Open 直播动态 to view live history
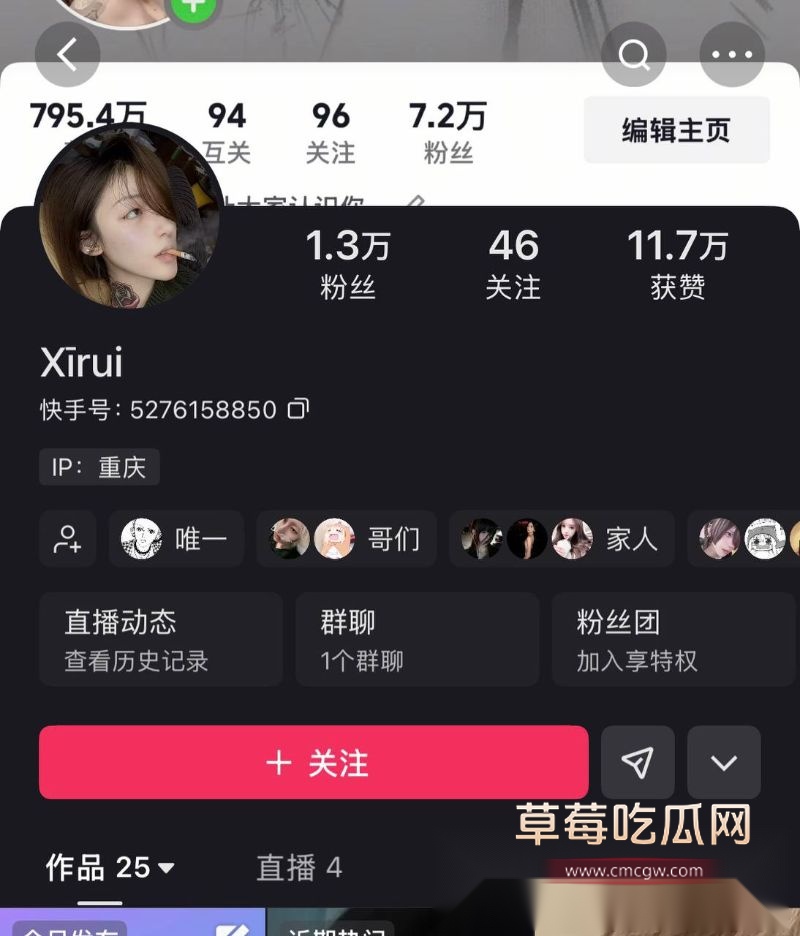 point(160,638)
